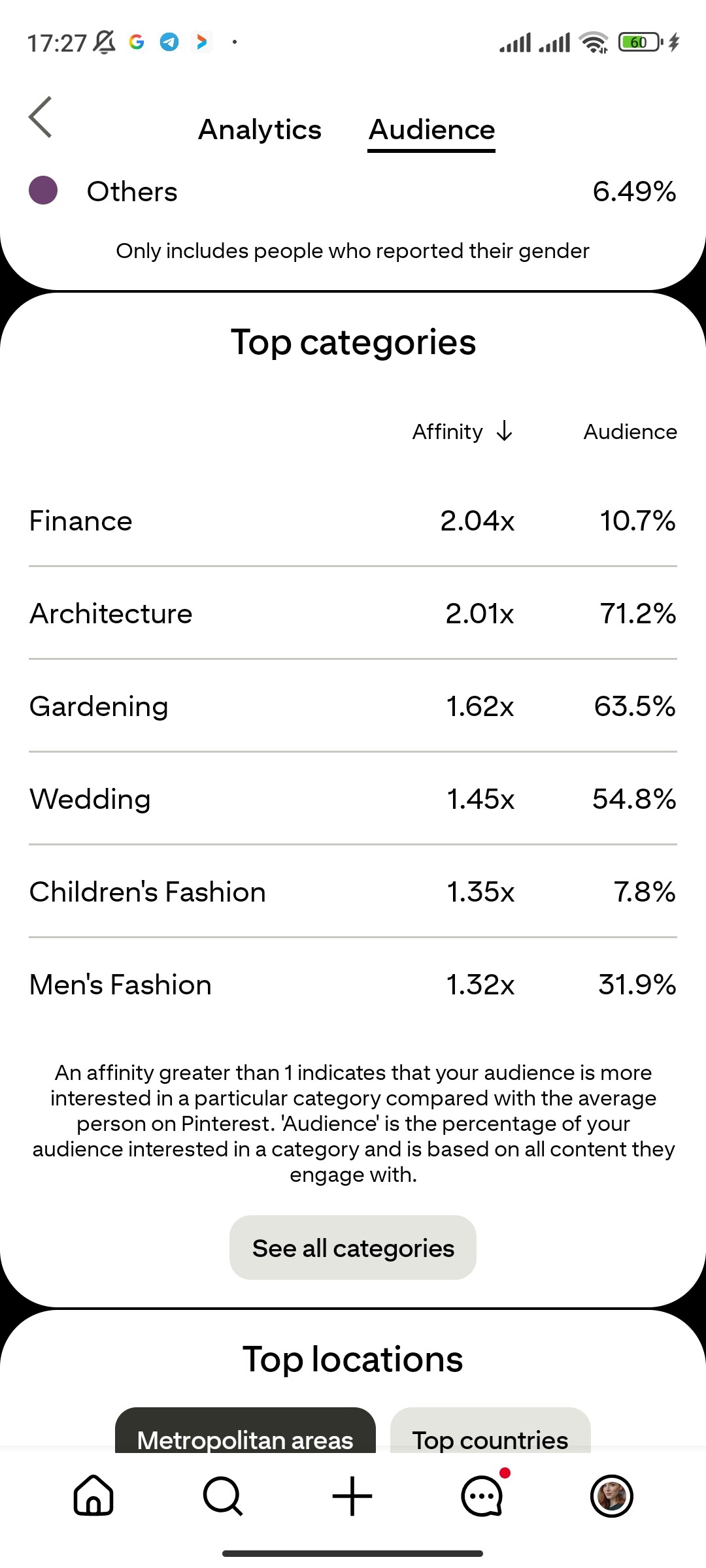Go back using the top-left arrow
This screenshot has width=706, height=1568.
(41, 118)
